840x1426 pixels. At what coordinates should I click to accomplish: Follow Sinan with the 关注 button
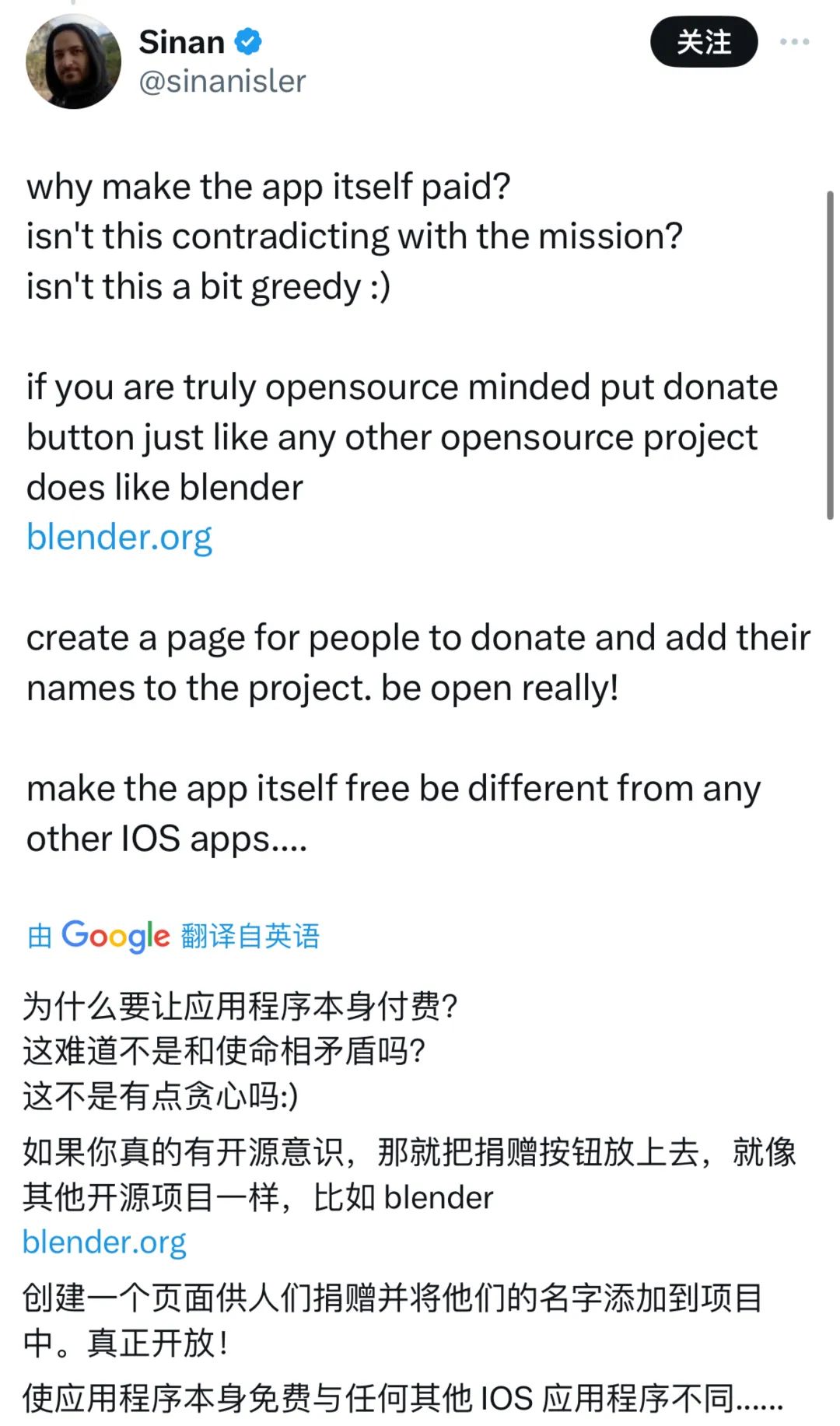coord(703,42)
